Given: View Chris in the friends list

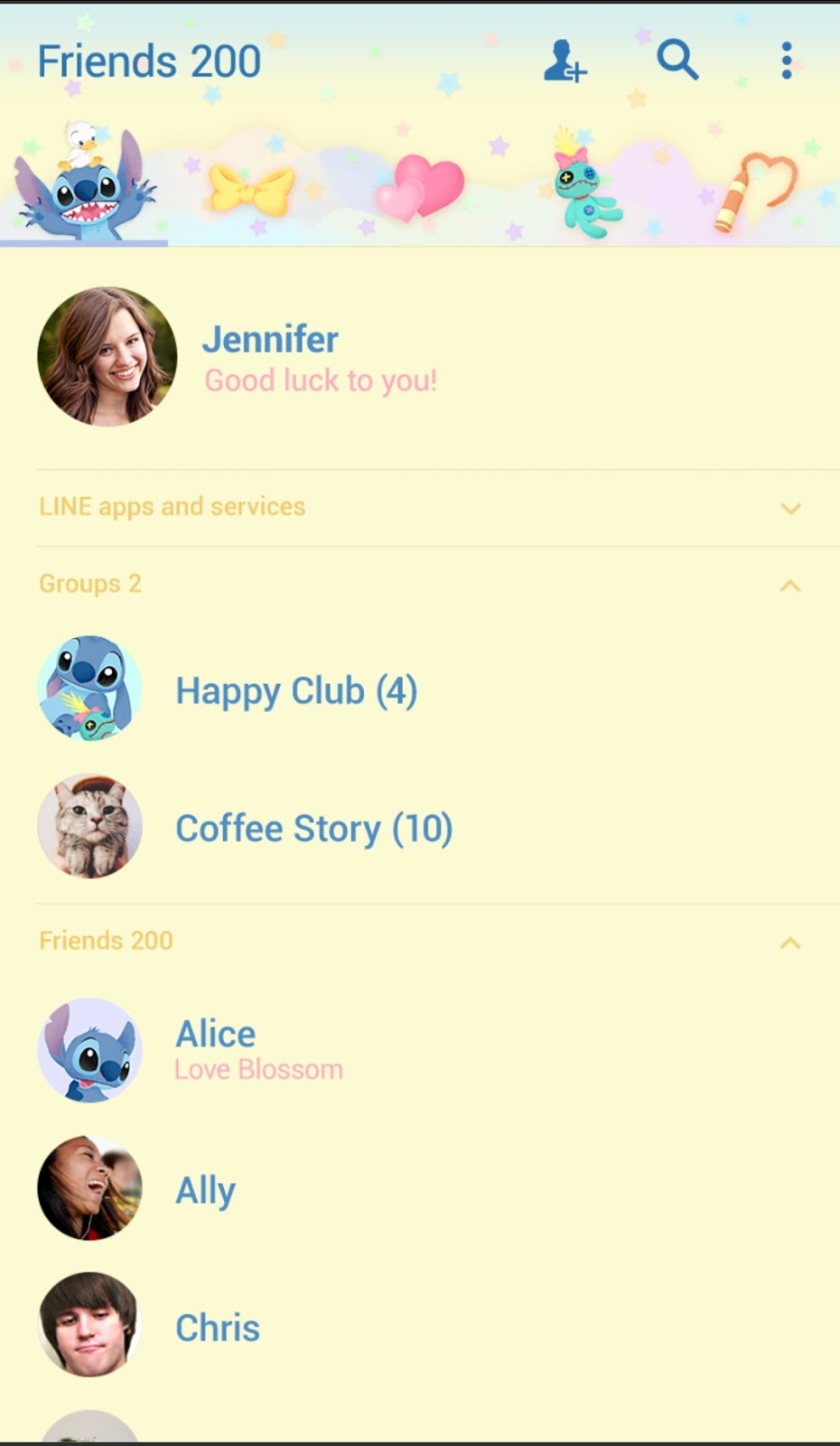Looking at the screenshot, I should click(217, 1327).
